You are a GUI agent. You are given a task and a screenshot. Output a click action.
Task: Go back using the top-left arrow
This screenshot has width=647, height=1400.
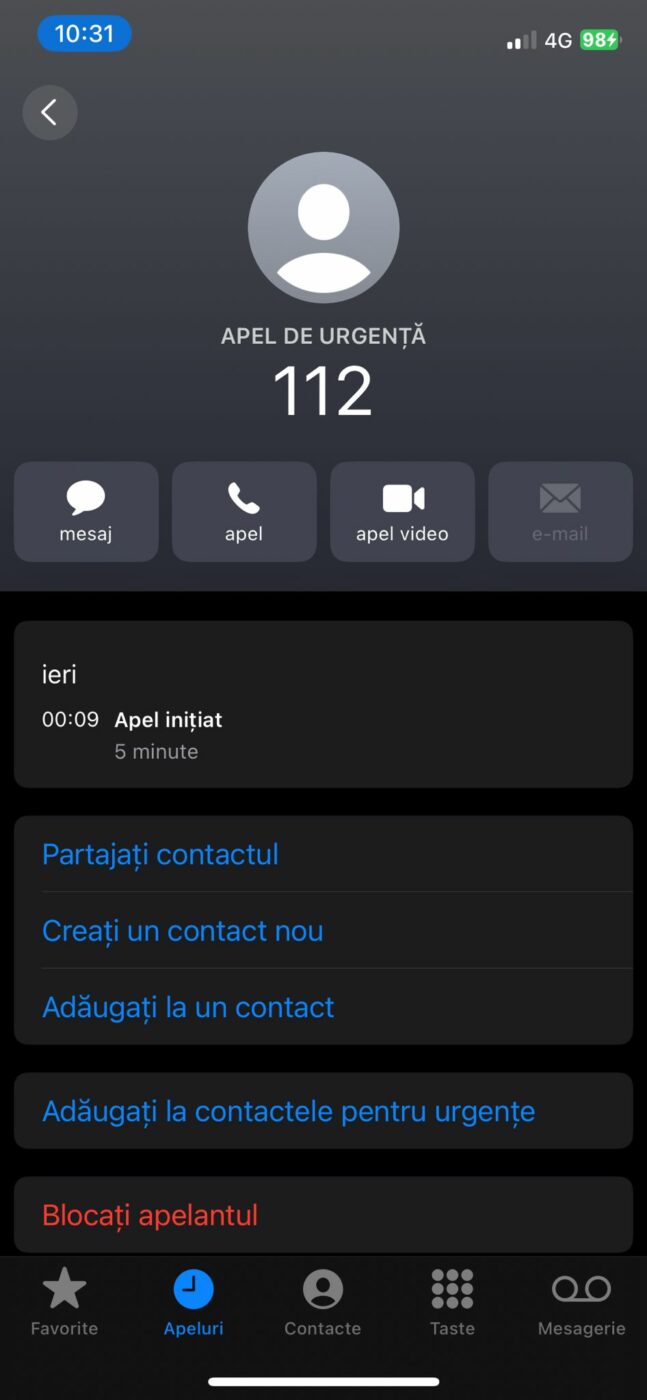[x=49, y=112]
